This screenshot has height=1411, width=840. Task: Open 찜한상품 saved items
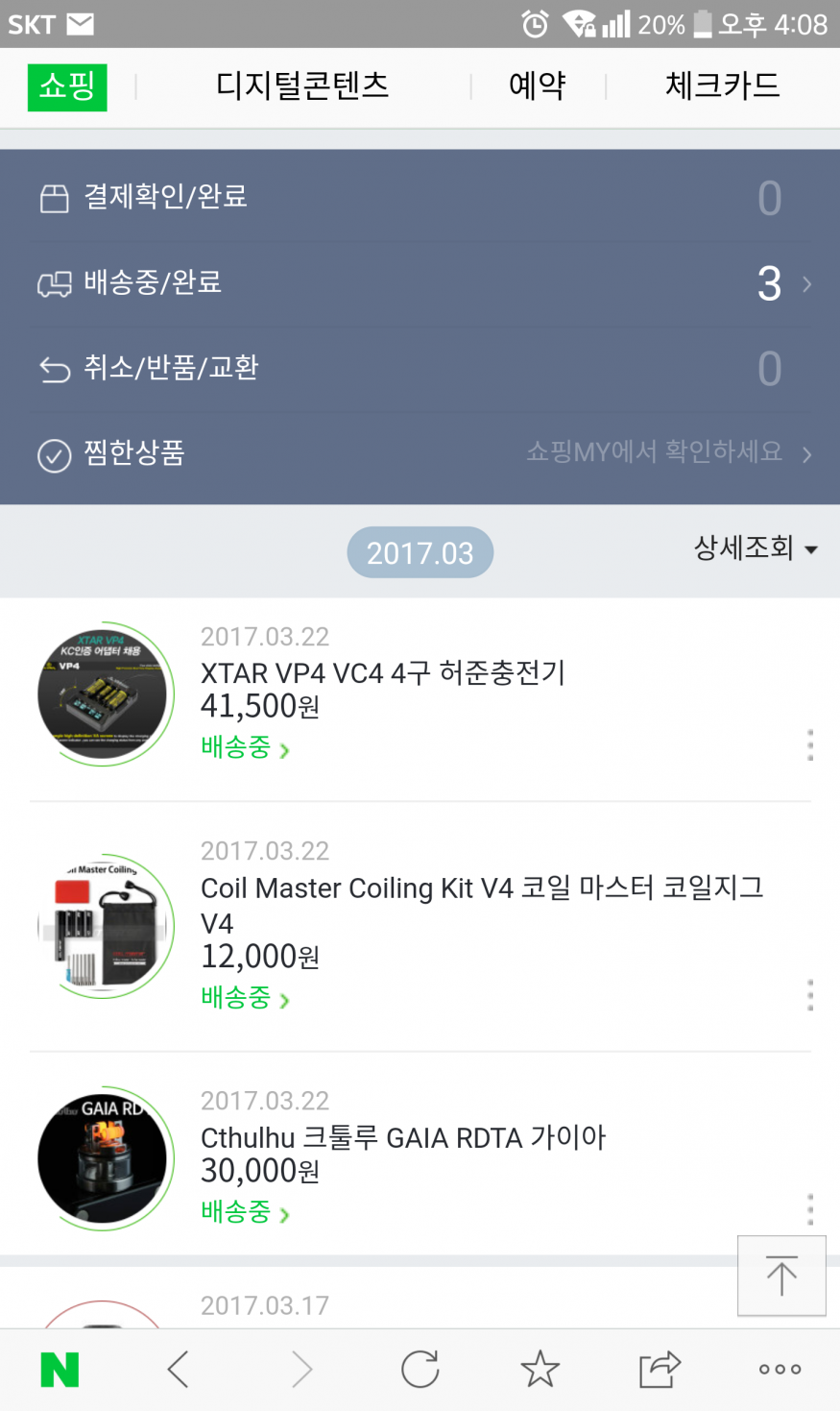click(x=420, y=453)
